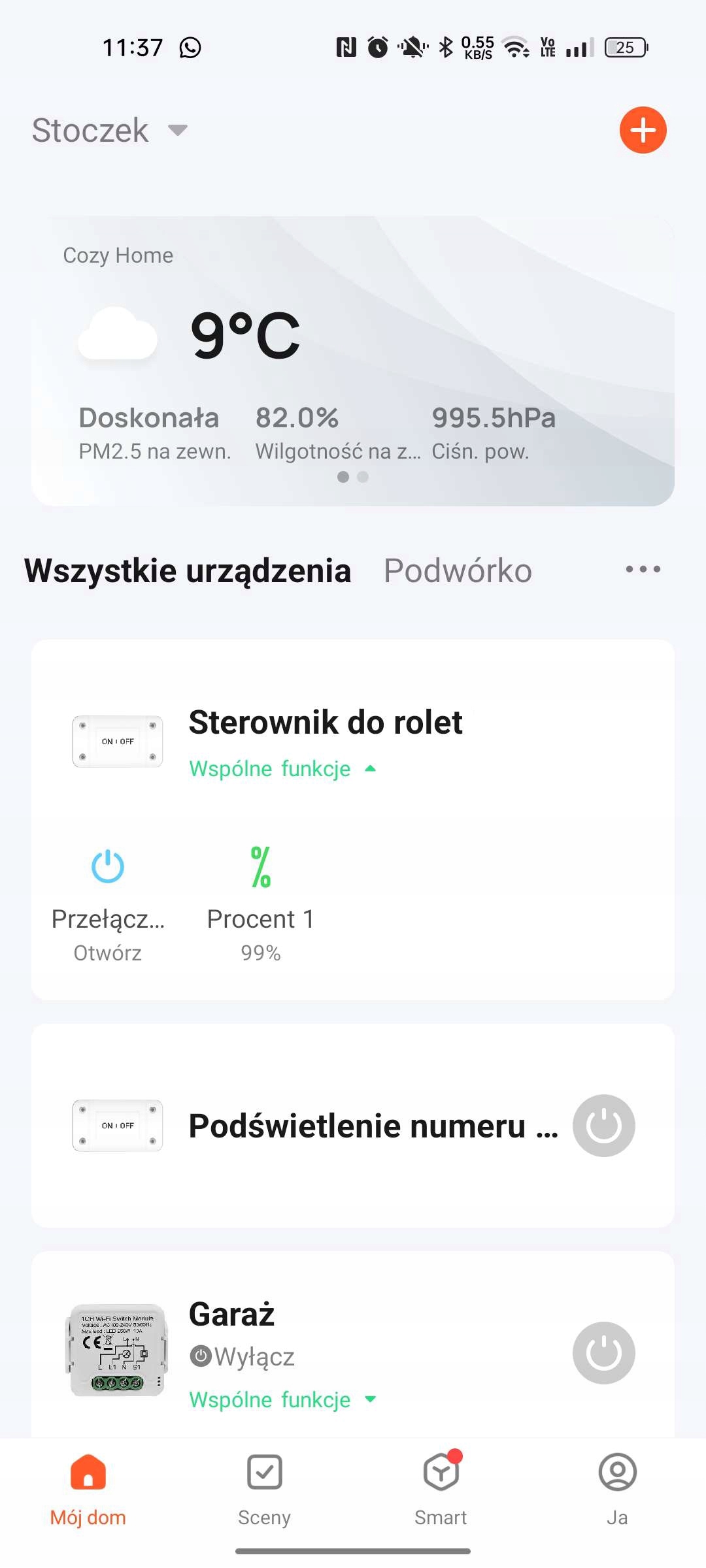Select the Wszystkie urządzenia tab
This screenshot has width=706, height=1568.
(x=188, y=570)
